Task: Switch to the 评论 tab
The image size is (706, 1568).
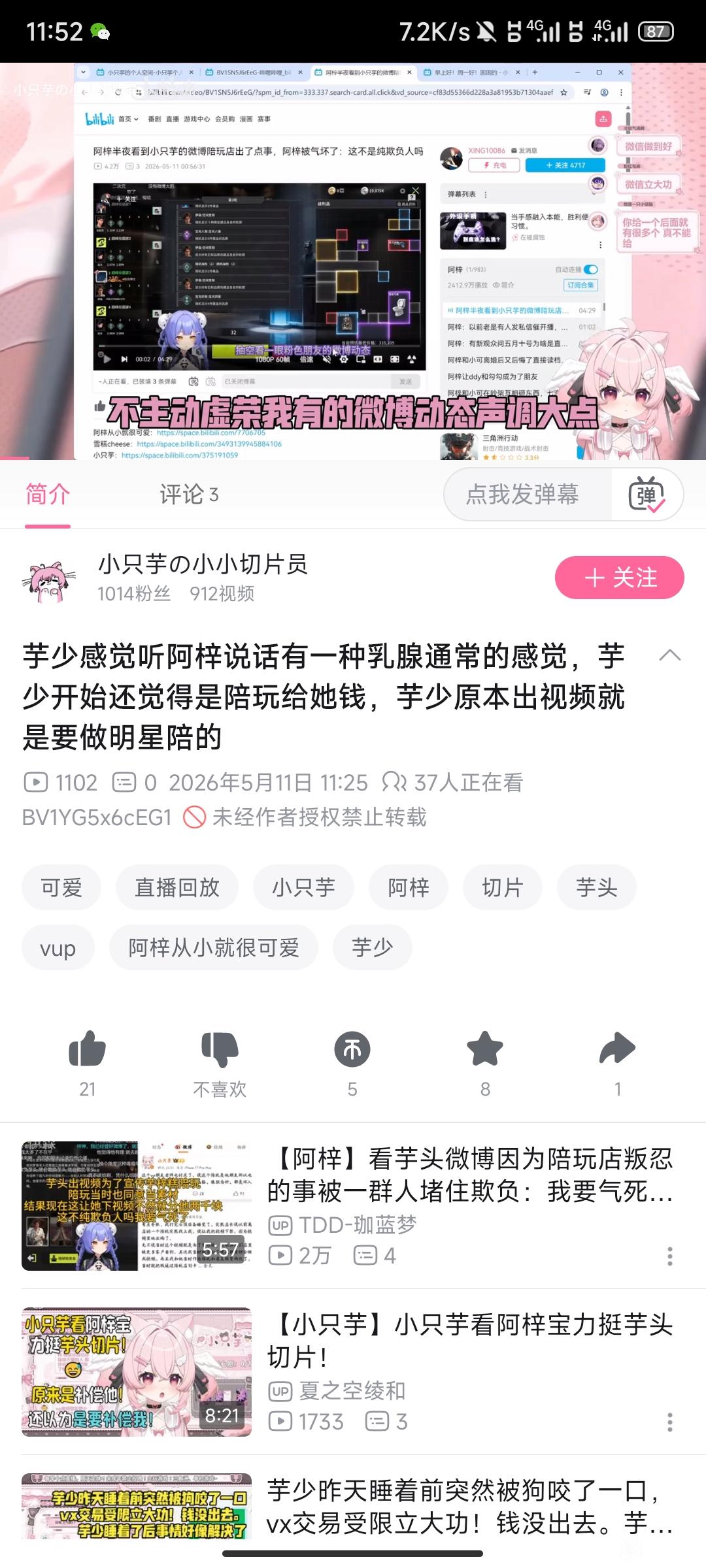Action: point(188,495)
